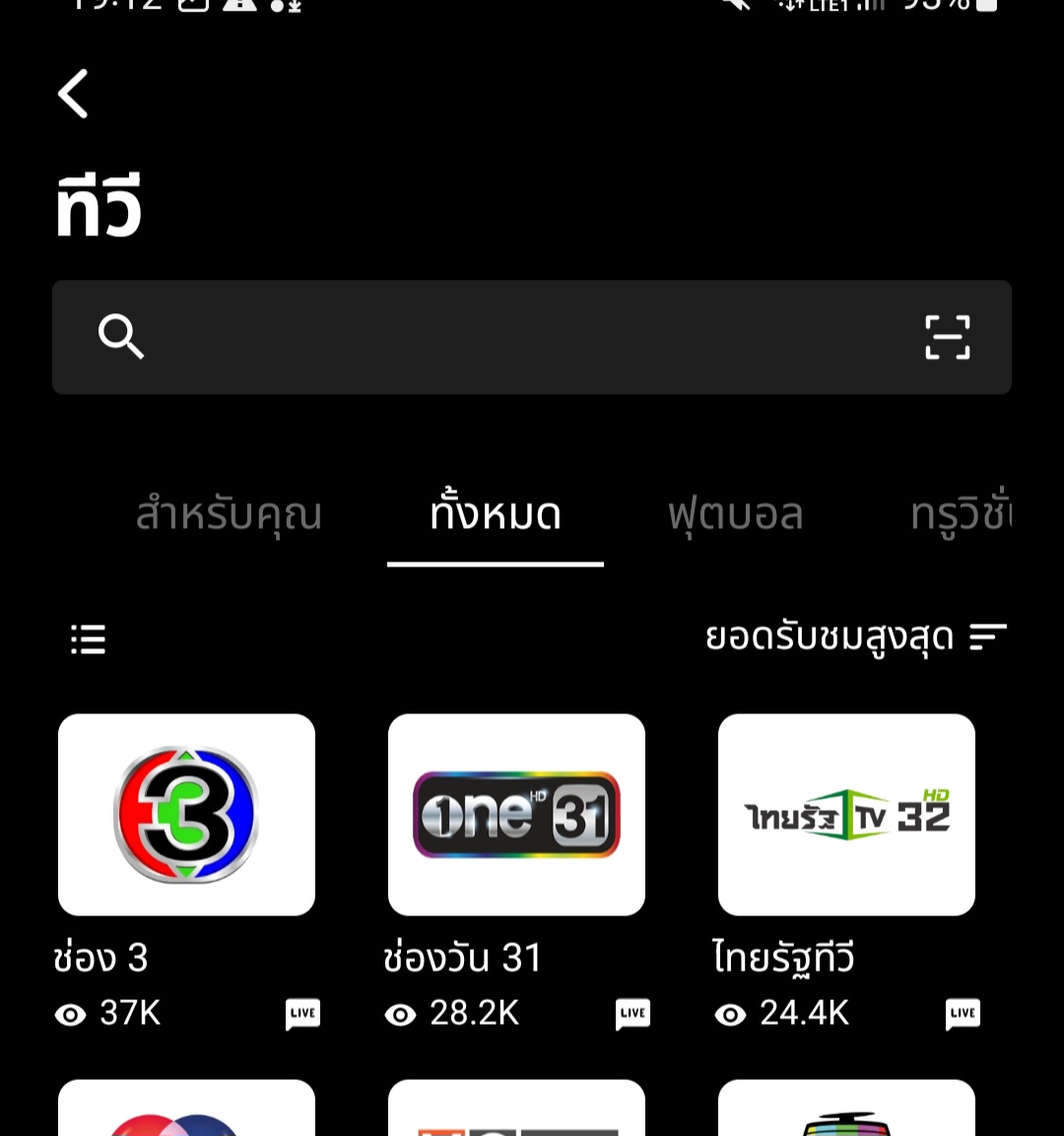Switch to the สำหรับคุณ tab
The image size is (1064, 1136).
[229, 514]
